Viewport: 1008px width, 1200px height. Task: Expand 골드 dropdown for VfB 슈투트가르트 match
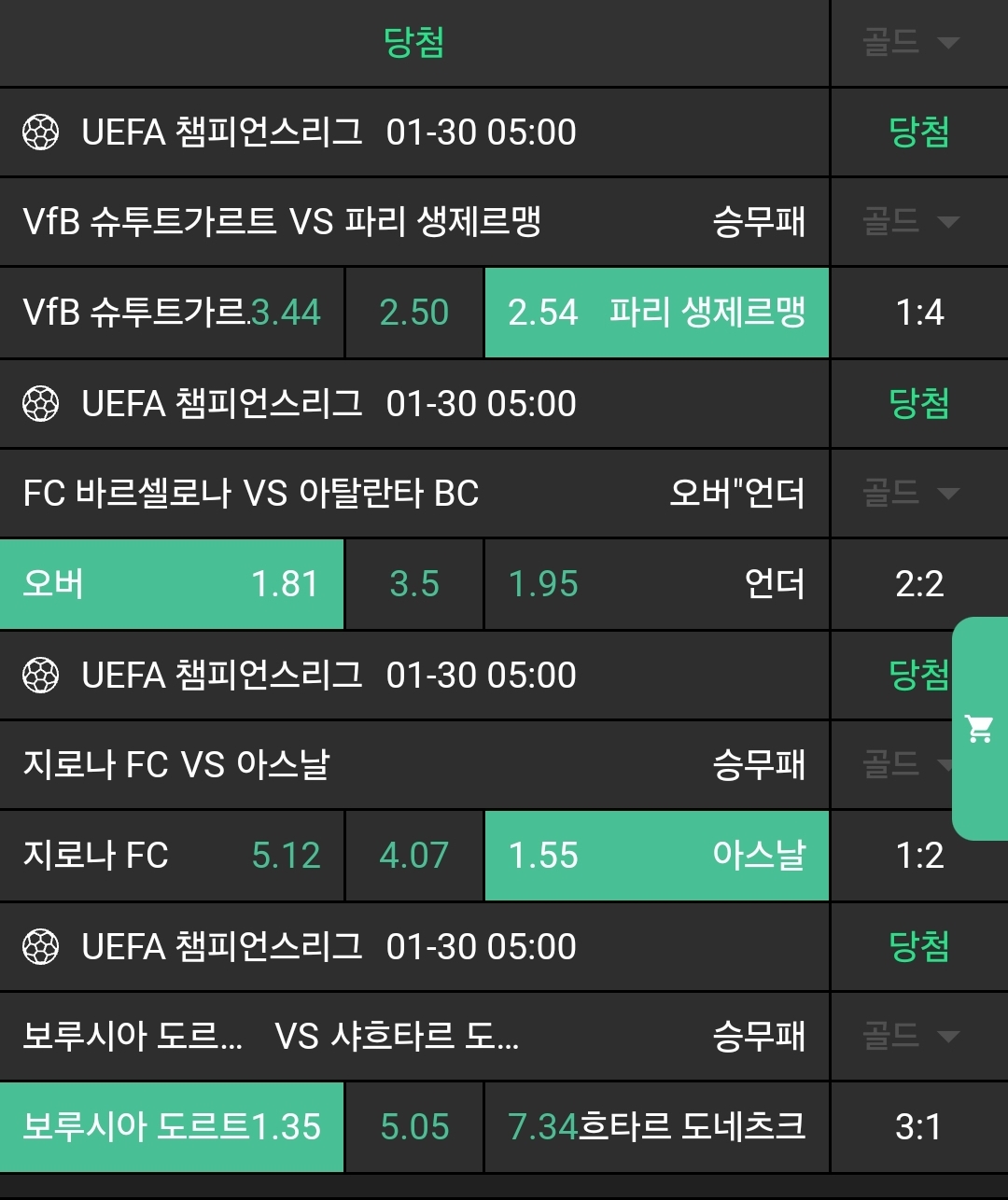910,222
